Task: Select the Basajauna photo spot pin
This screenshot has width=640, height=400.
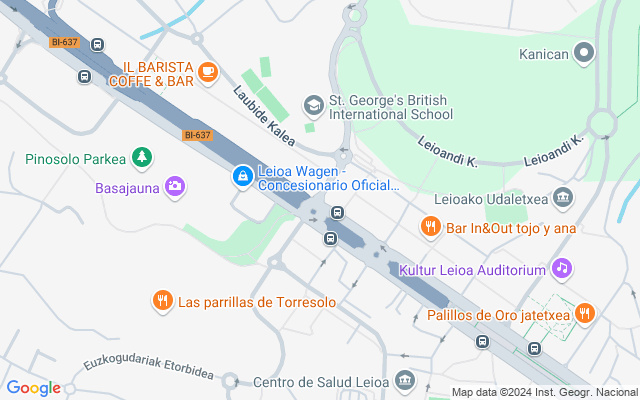Action: pyautogui.click(x=175, y=186)
